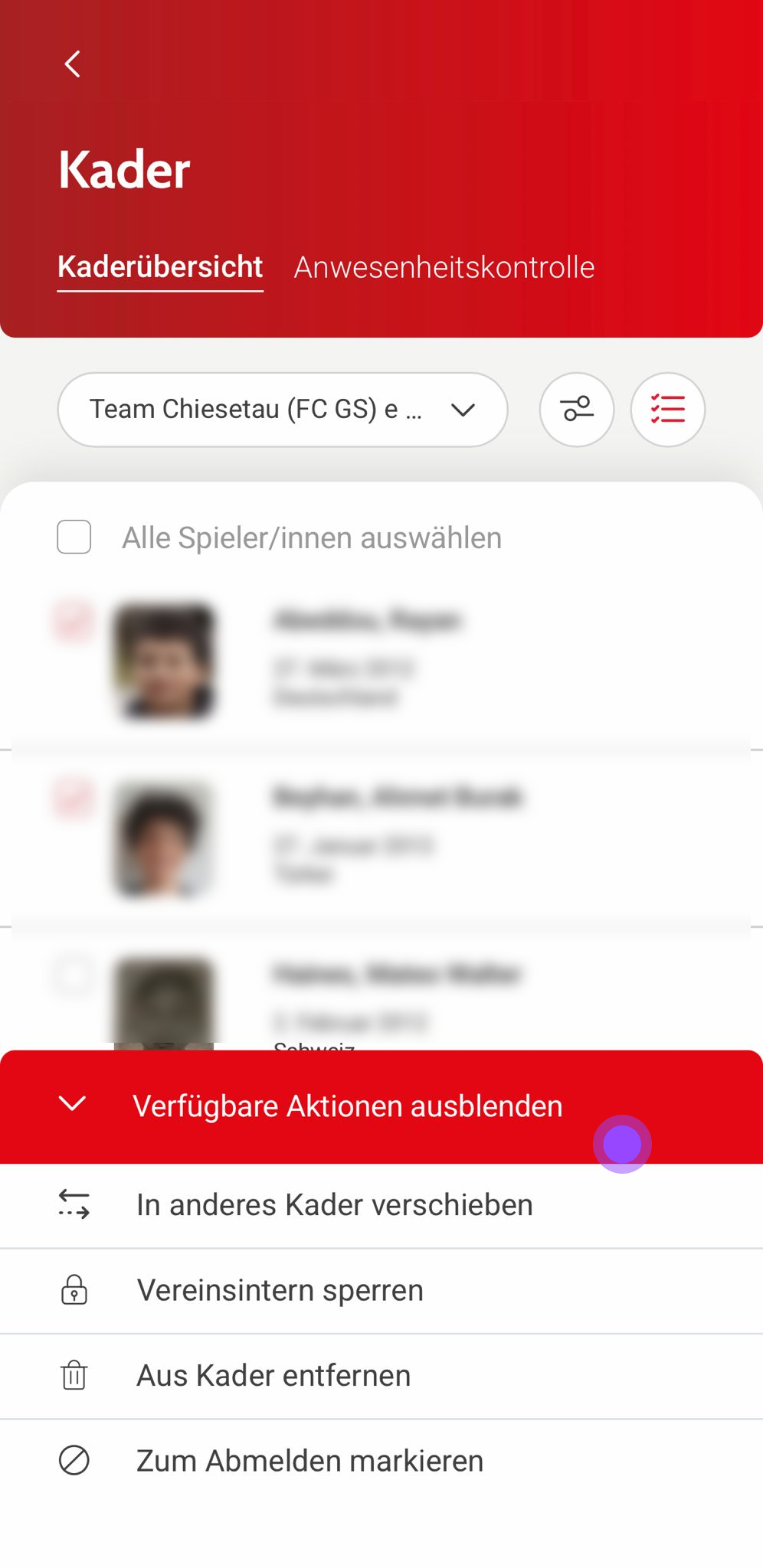Choose Zum Abmelden markieren
The height and width of the screenshot is (1568, 763).
point(309,1461)
